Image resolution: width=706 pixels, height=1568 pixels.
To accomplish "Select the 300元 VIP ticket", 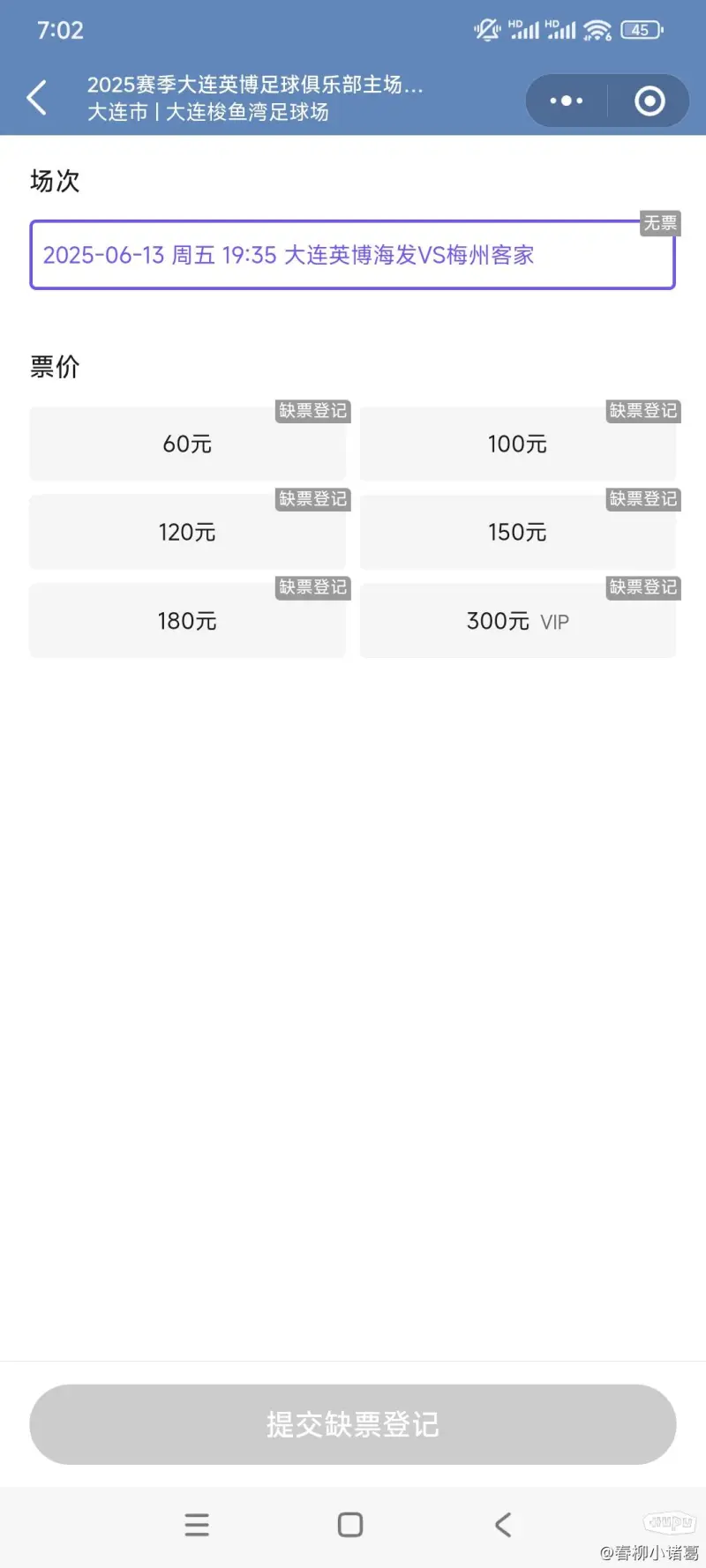I will pos(518,621).
